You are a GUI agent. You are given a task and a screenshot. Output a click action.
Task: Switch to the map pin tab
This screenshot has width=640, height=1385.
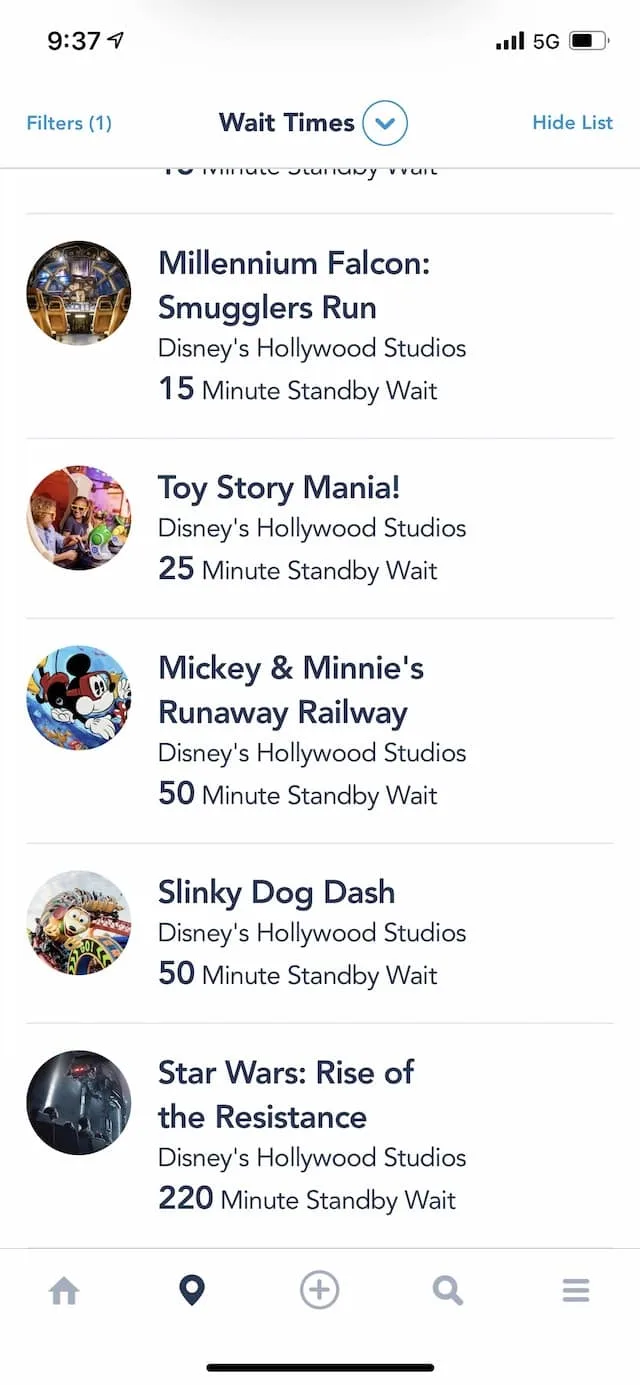191,1291
